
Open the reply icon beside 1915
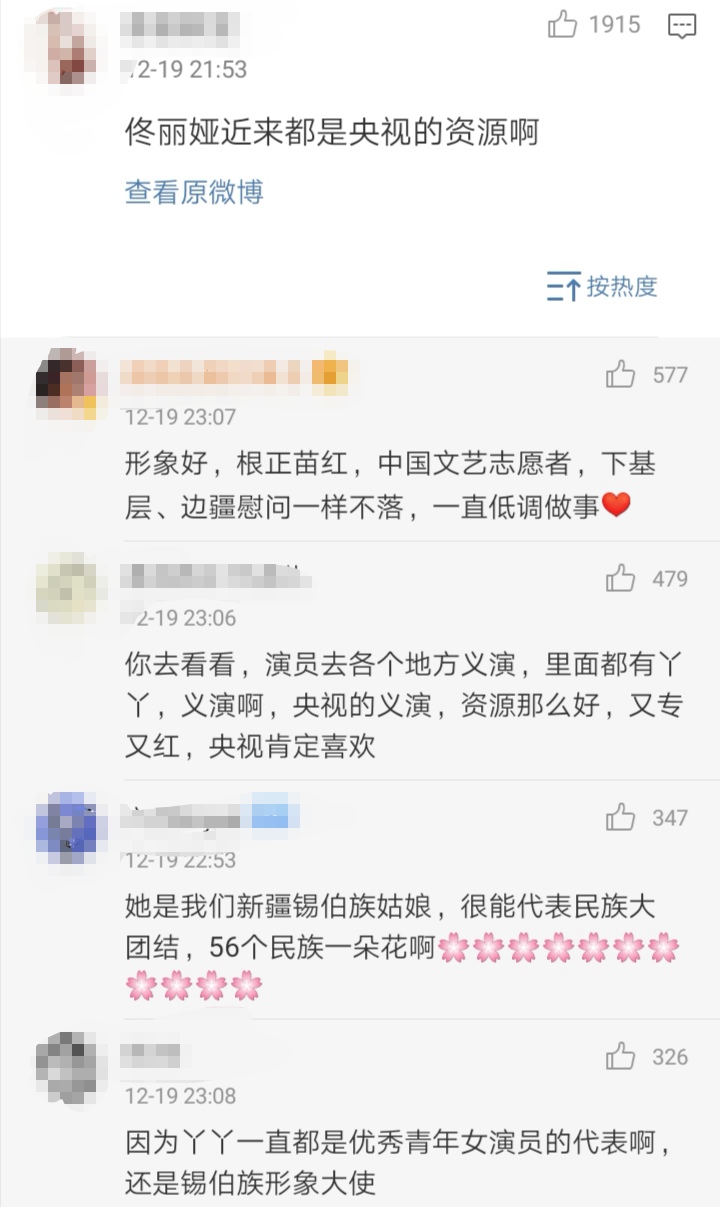tap(682, 26)
